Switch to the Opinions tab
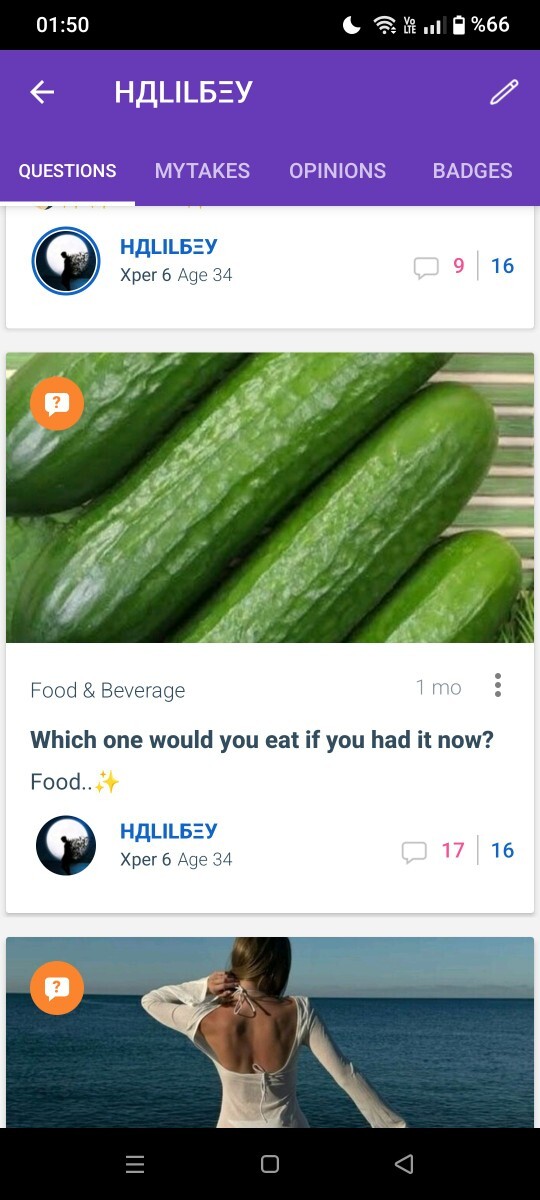Viewport: 540px width, 1200px height. (337, 171)
